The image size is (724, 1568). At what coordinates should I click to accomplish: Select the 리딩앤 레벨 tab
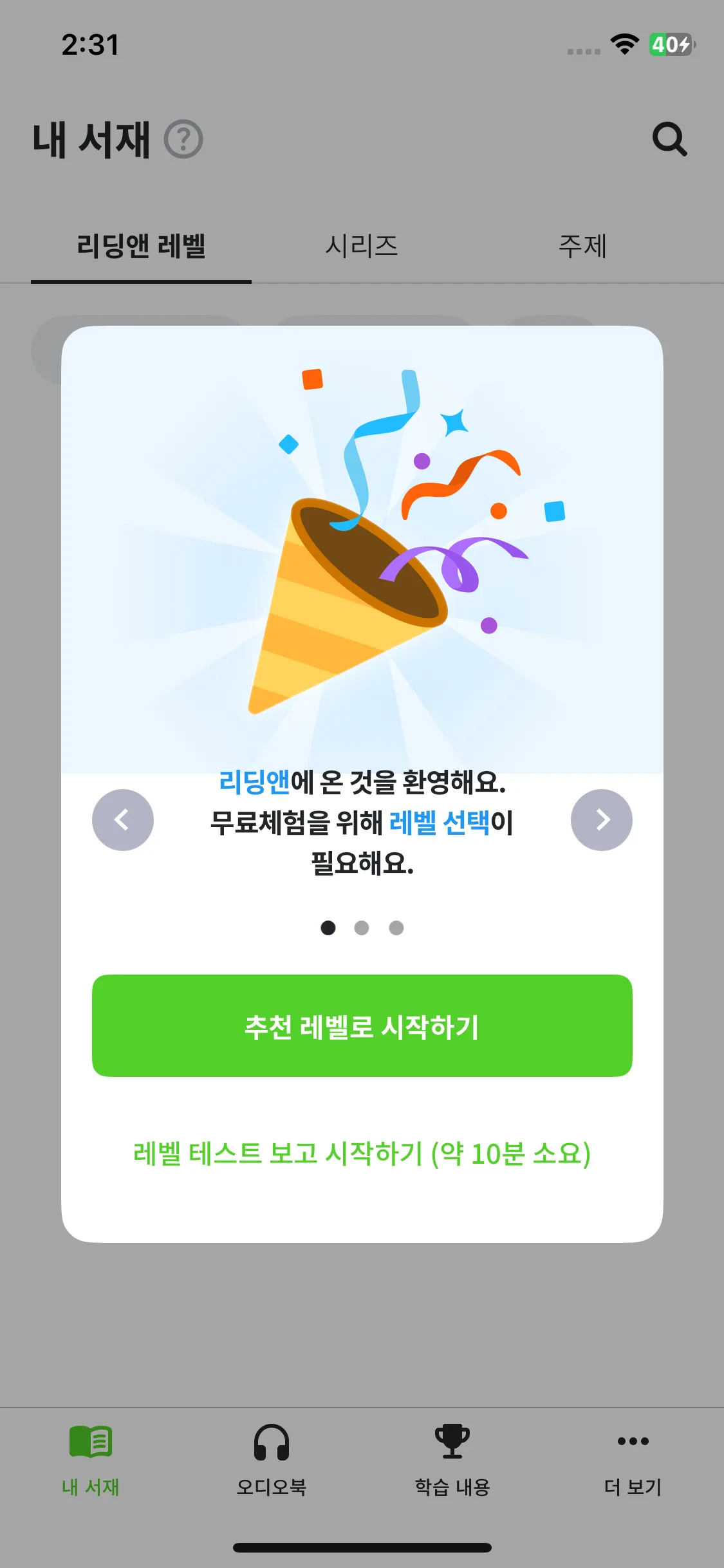(141, 246)
